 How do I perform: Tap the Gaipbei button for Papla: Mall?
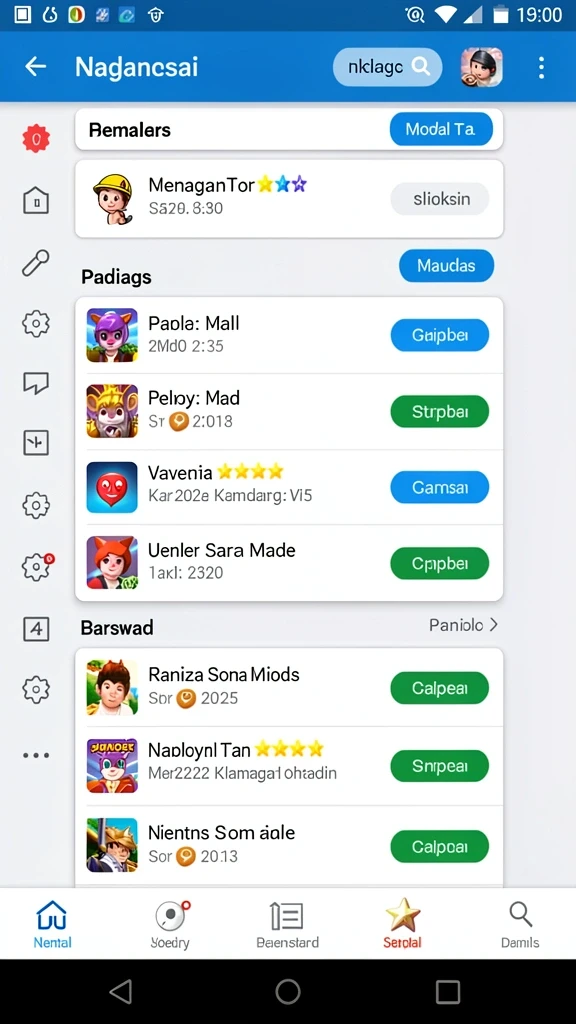point(440,336)
